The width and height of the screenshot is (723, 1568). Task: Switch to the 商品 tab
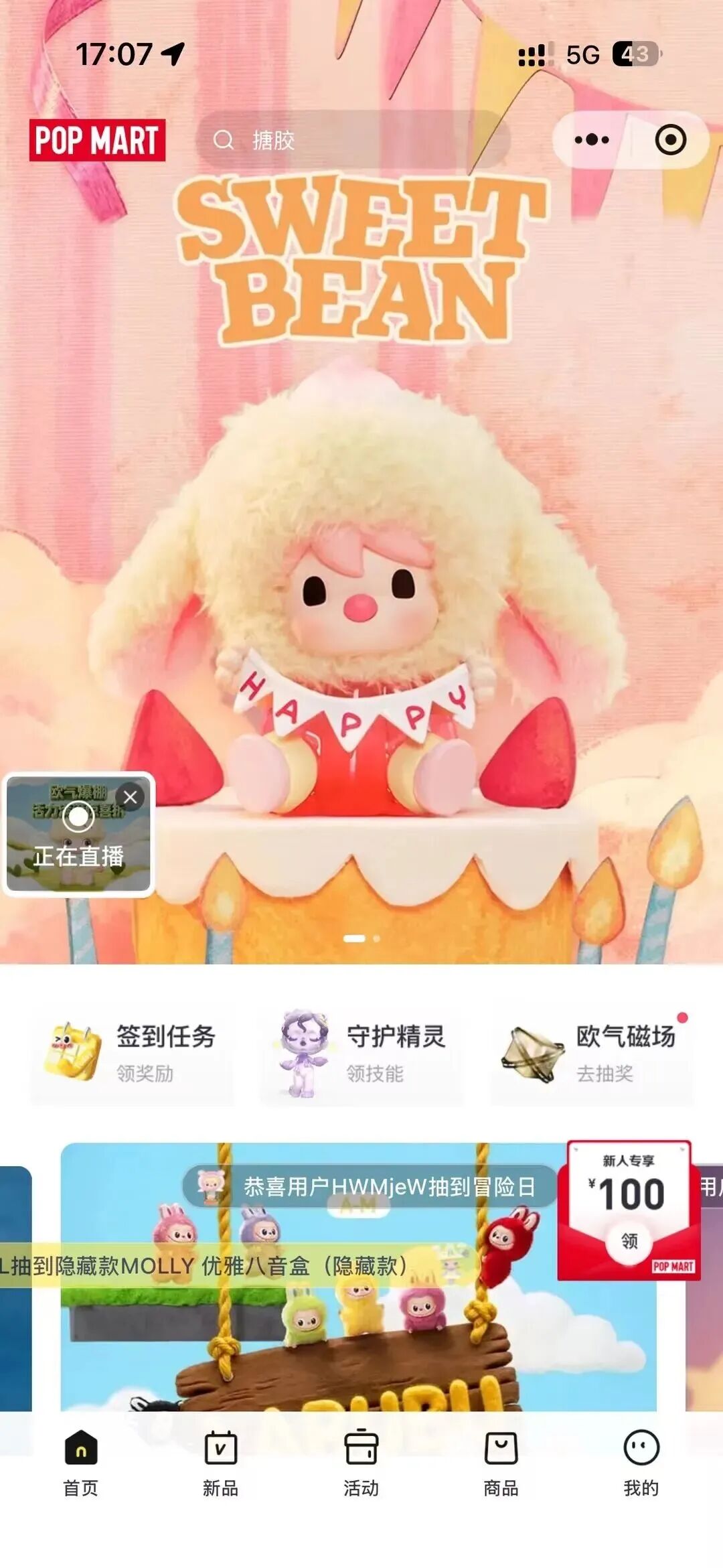click(x=501, y=1463)
